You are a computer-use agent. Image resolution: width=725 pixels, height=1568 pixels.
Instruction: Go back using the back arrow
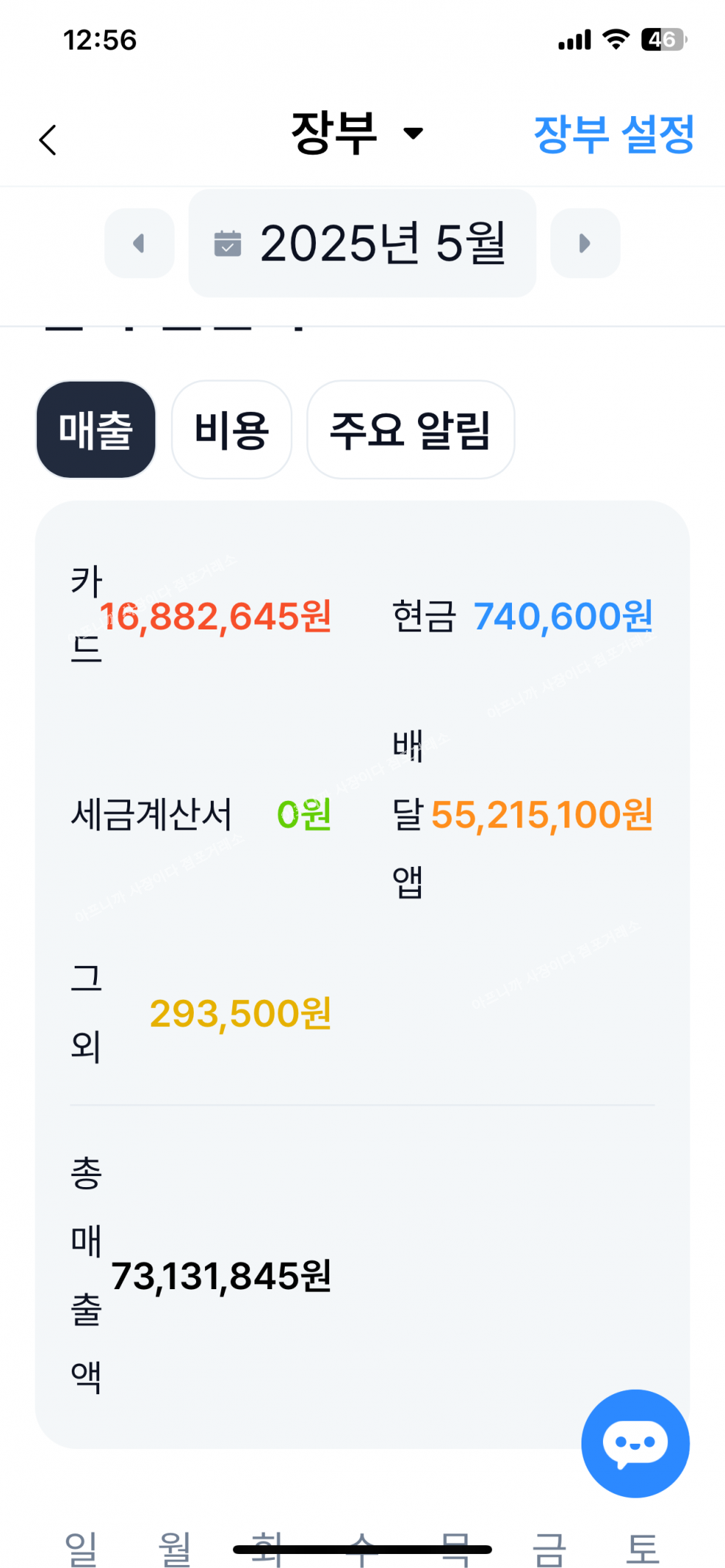(x=48, y=140)
